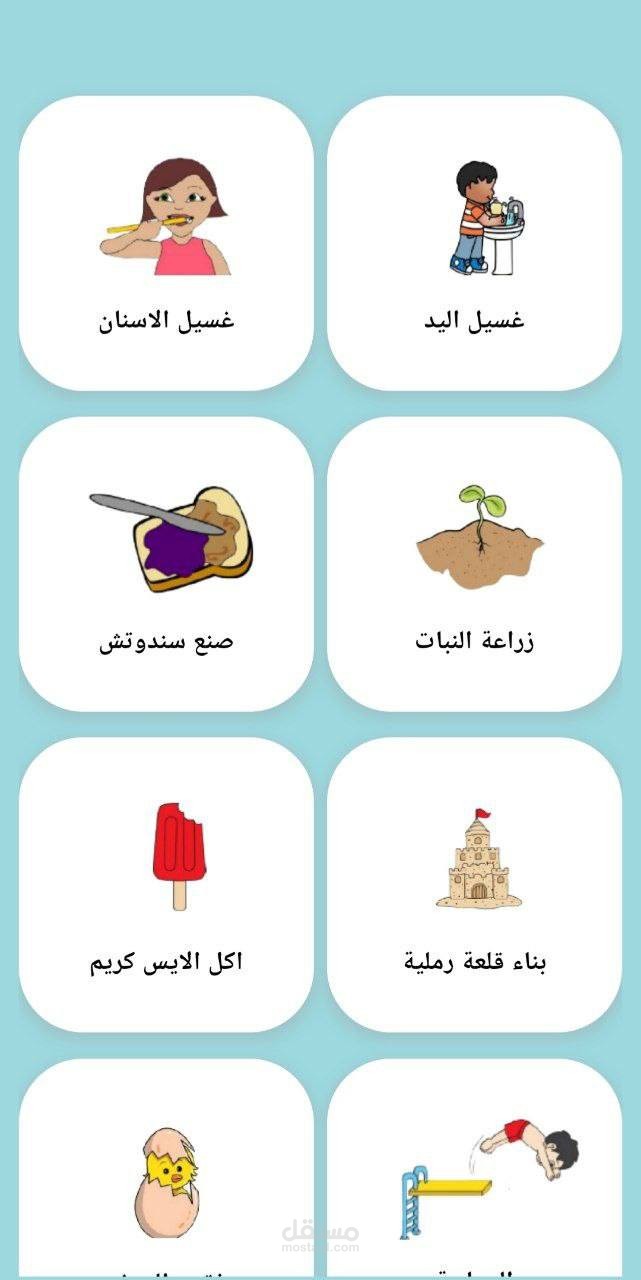Open the card showing a hatching chick
Image resolution: width=641 pixels, height=1280 pixels.
click(166, 1170)
